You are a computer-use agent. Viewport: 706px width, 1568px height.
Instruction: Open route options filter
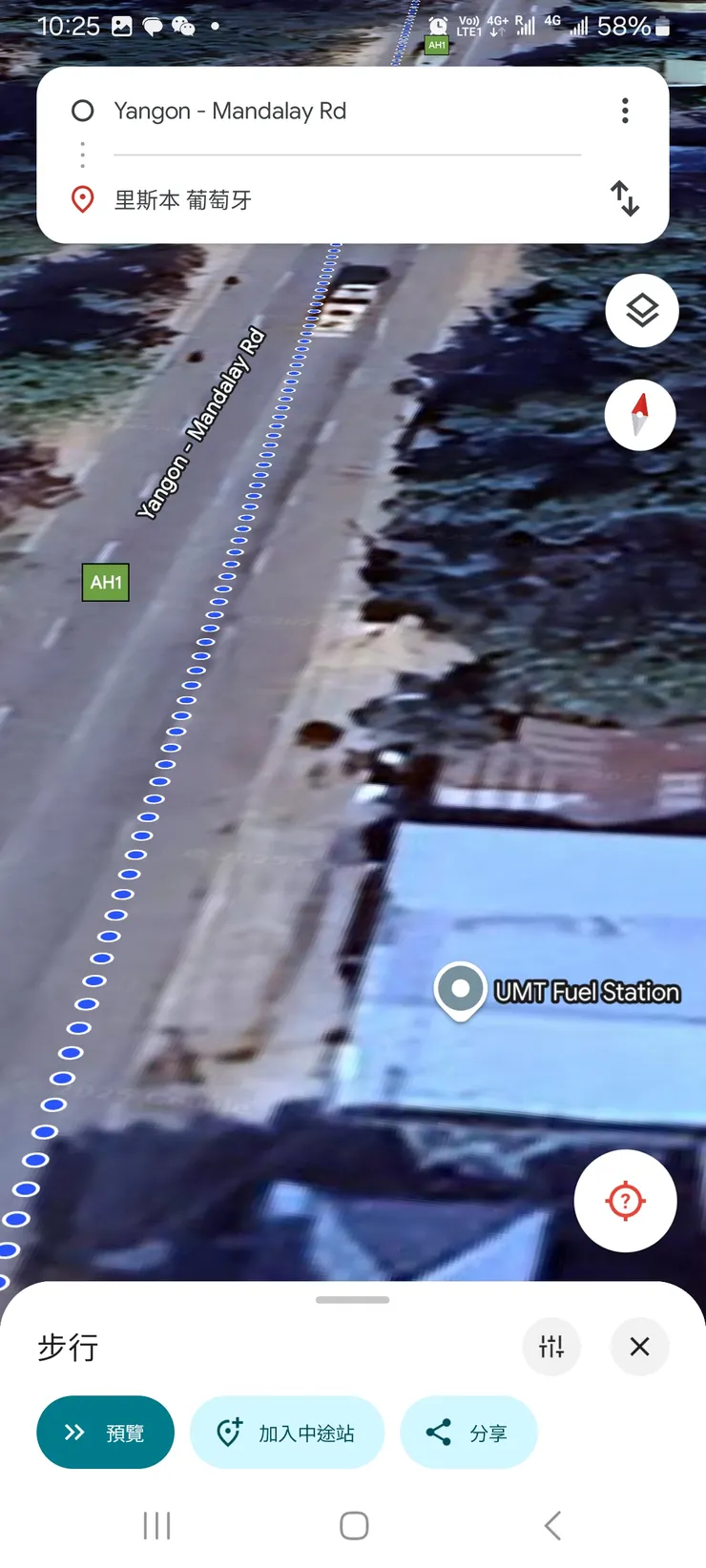551,1347
